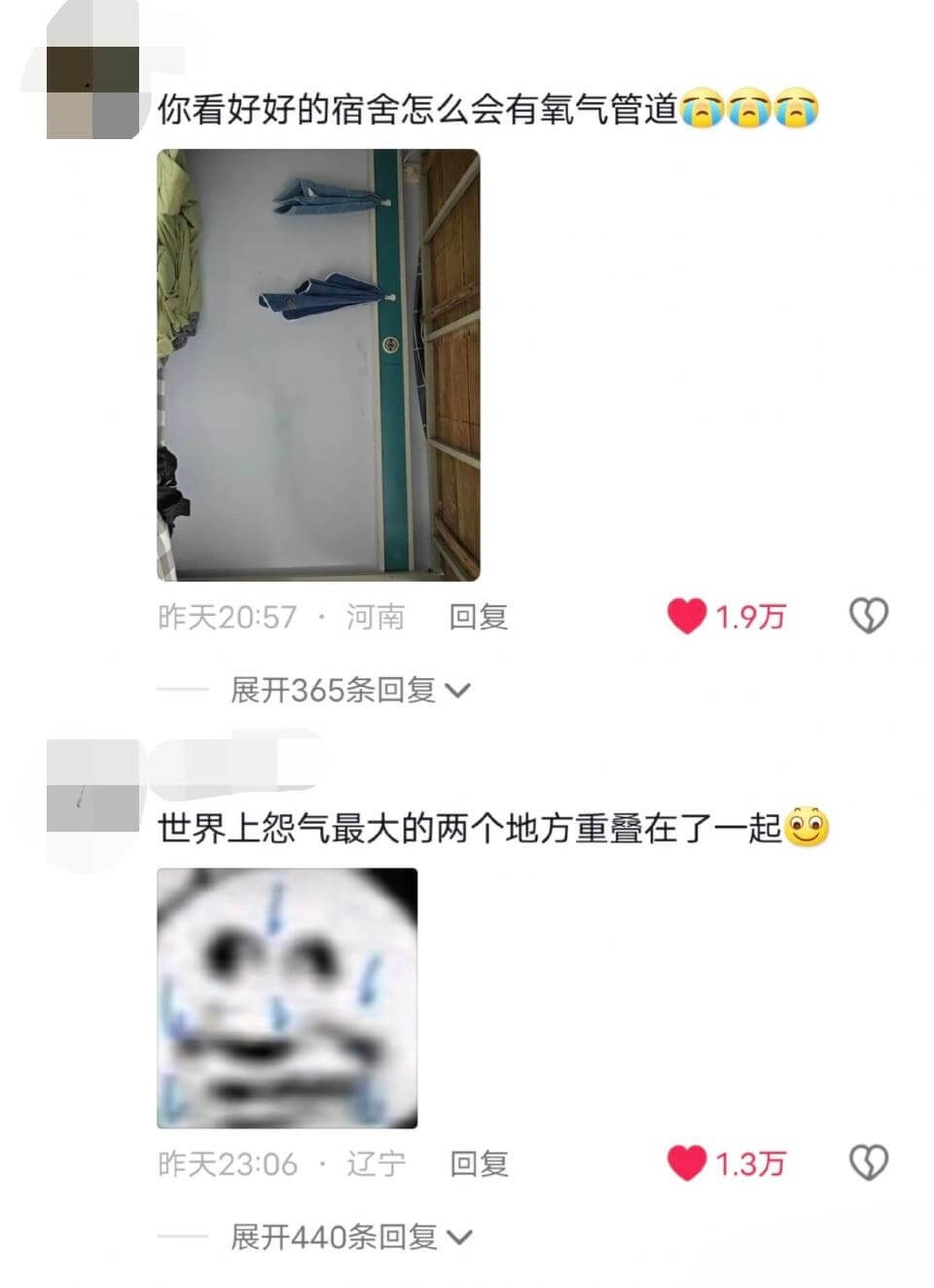The image size is (934, 1288).
Task: Like the comment with 1.3万 likes
Action: tap(687, 1163)
